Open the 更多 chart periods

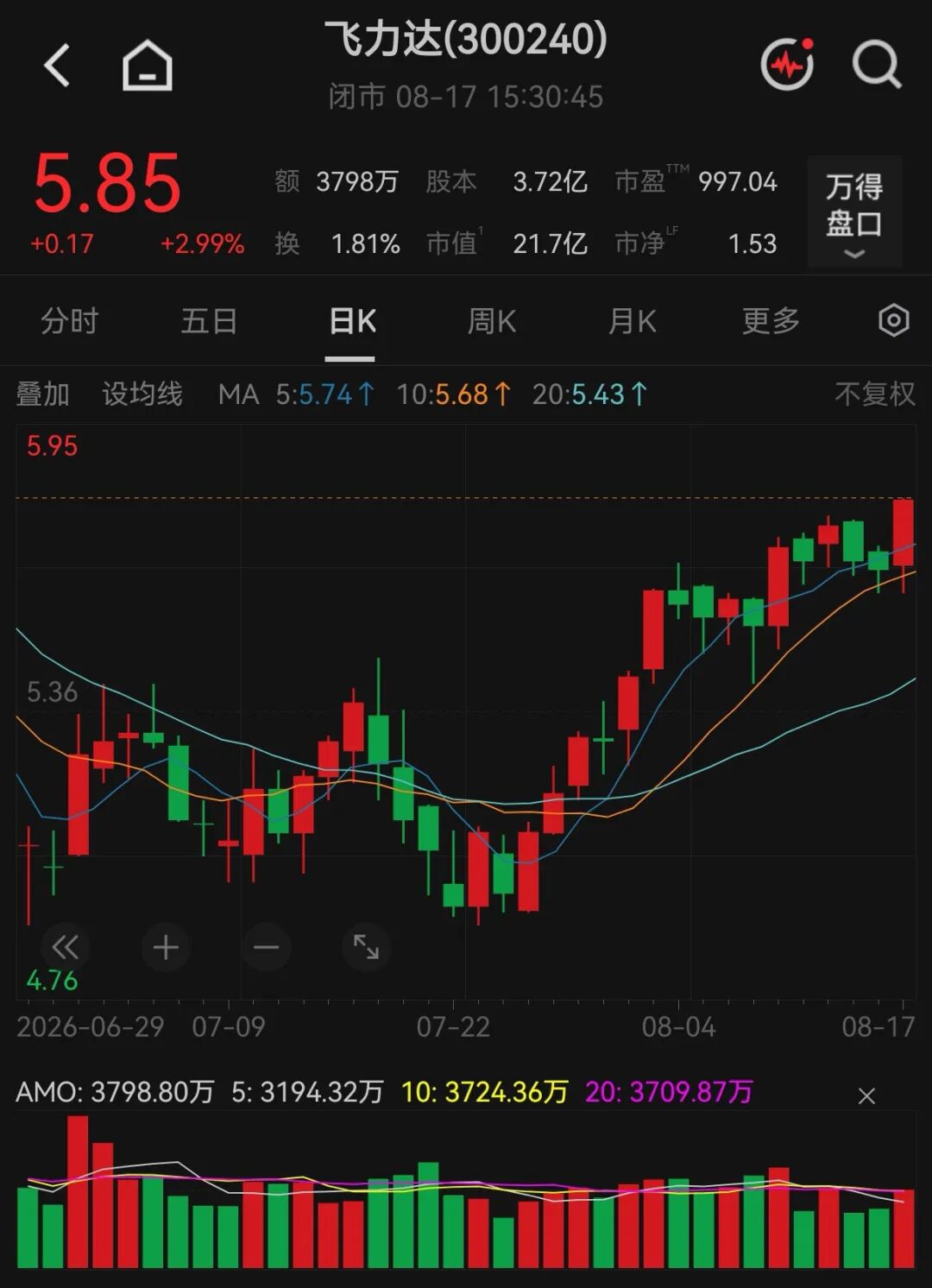pos(771,321)
